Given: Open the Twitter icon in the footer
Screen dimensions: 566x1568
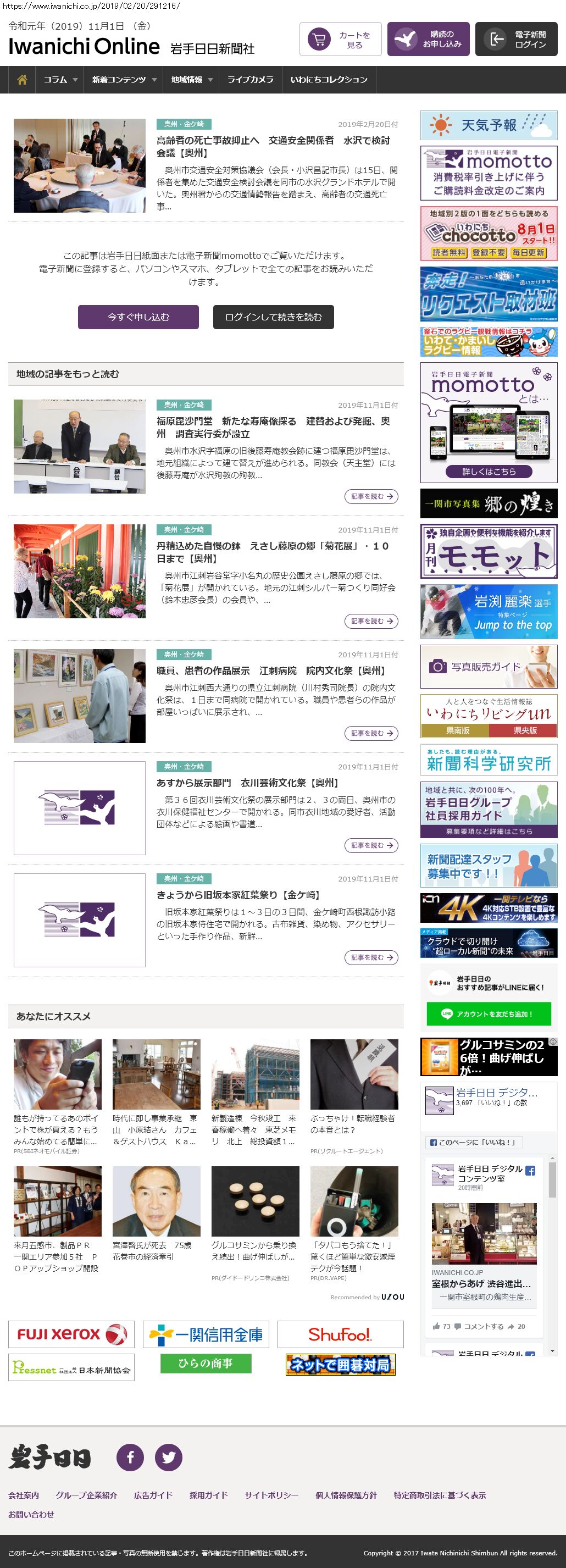Looking at the screenshot, I should [x=169, y=1457].
